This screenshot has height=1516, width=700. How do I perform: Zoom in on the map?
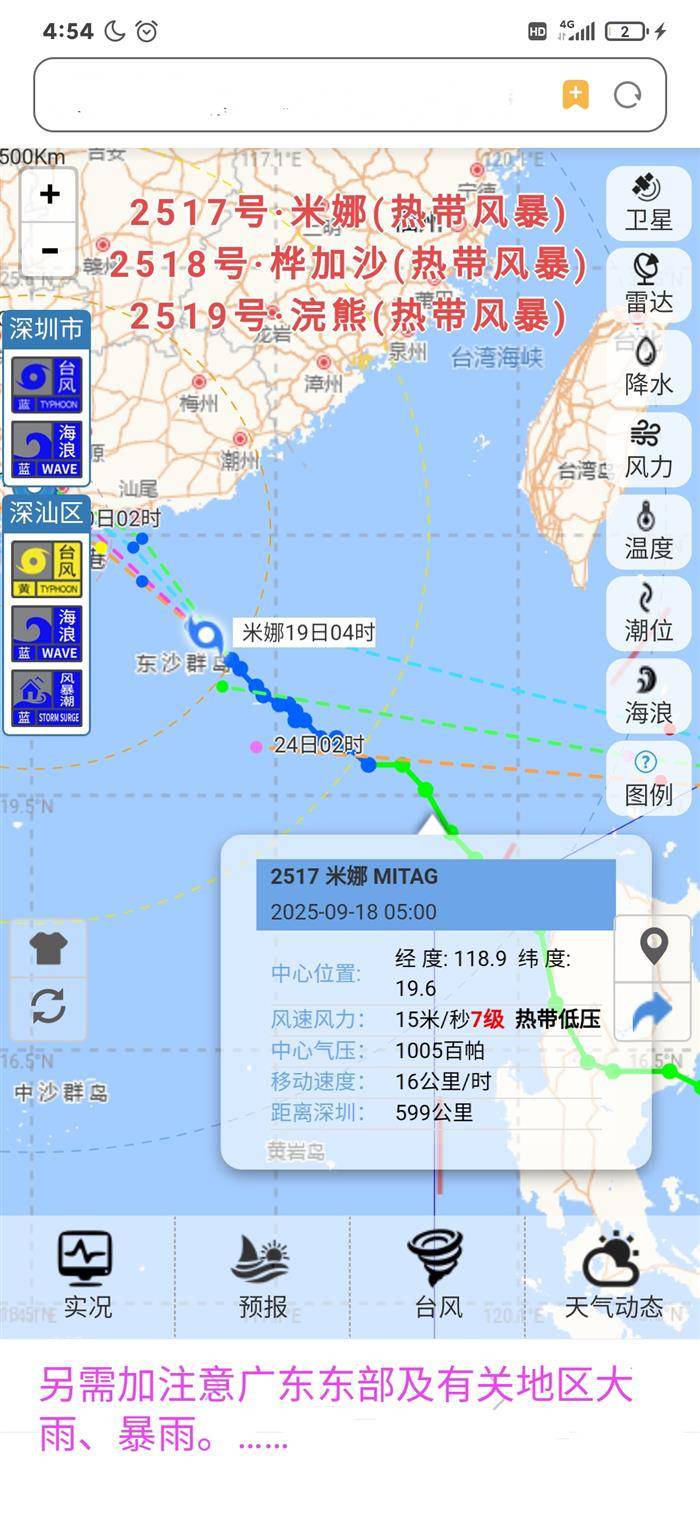coord(49,195)
